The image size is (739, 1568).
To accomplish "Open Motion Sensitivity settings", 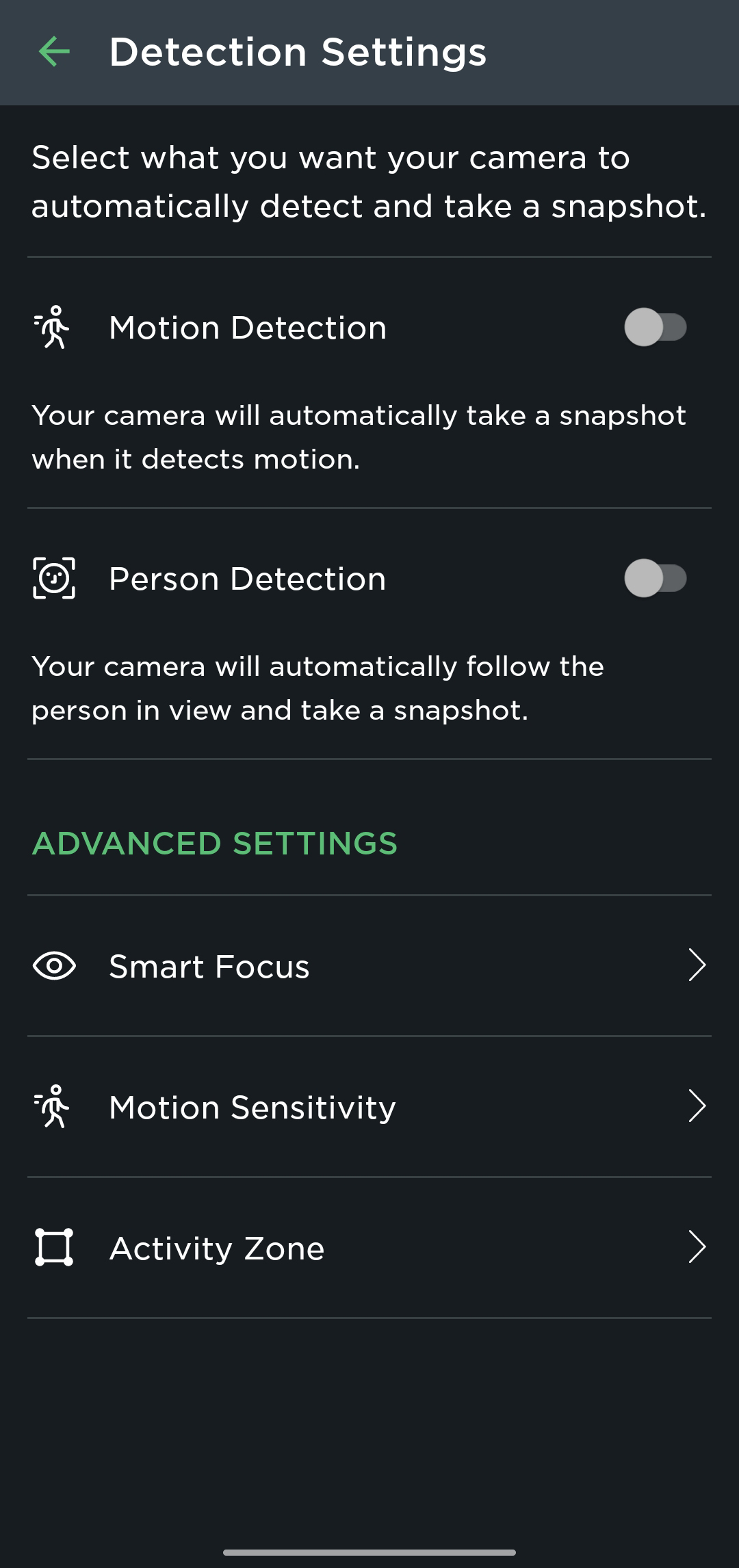I will pyautogui.click(x=369, y=1107).
